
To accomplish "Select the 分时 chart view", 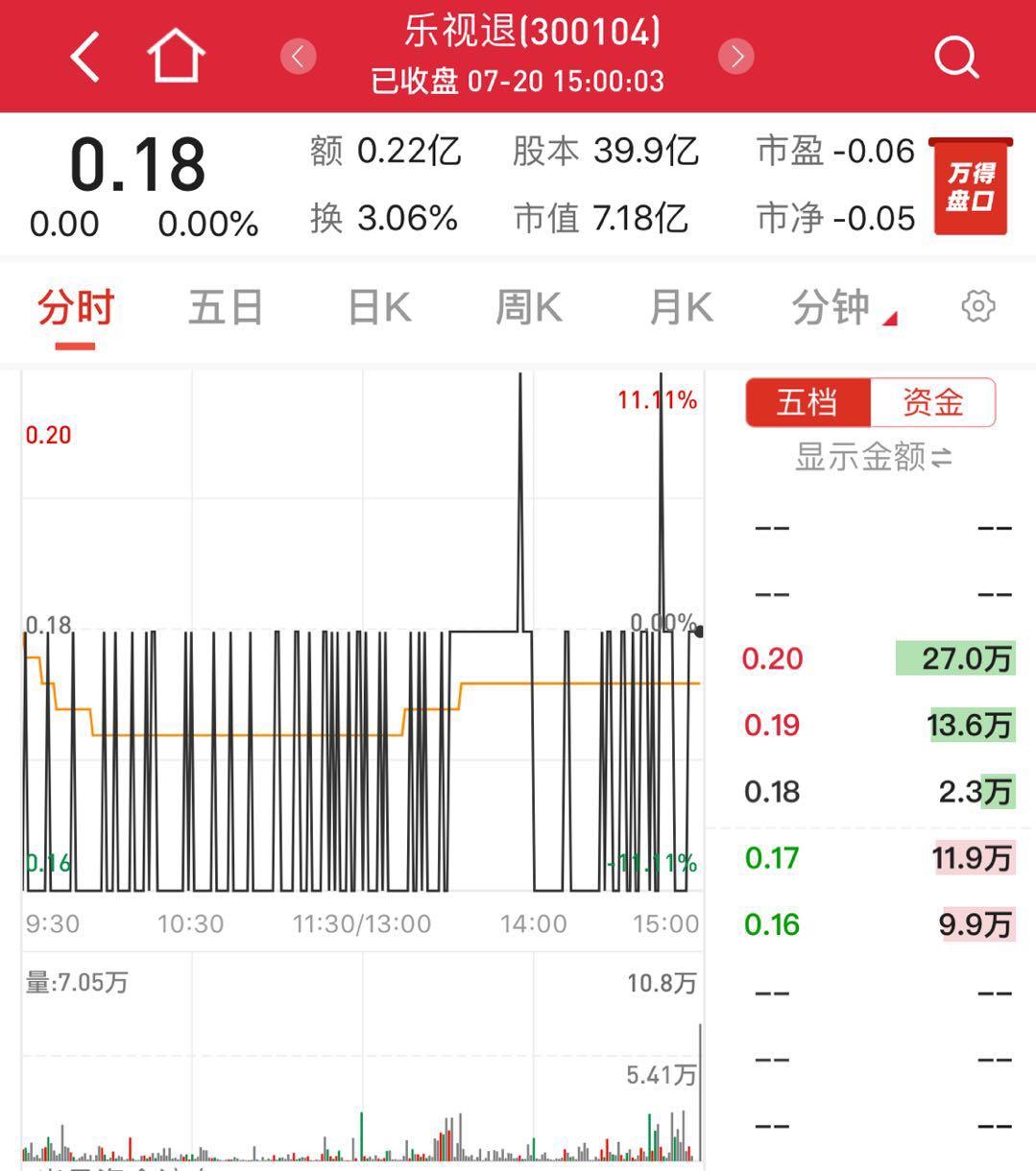I will click(x=76, y=306).
